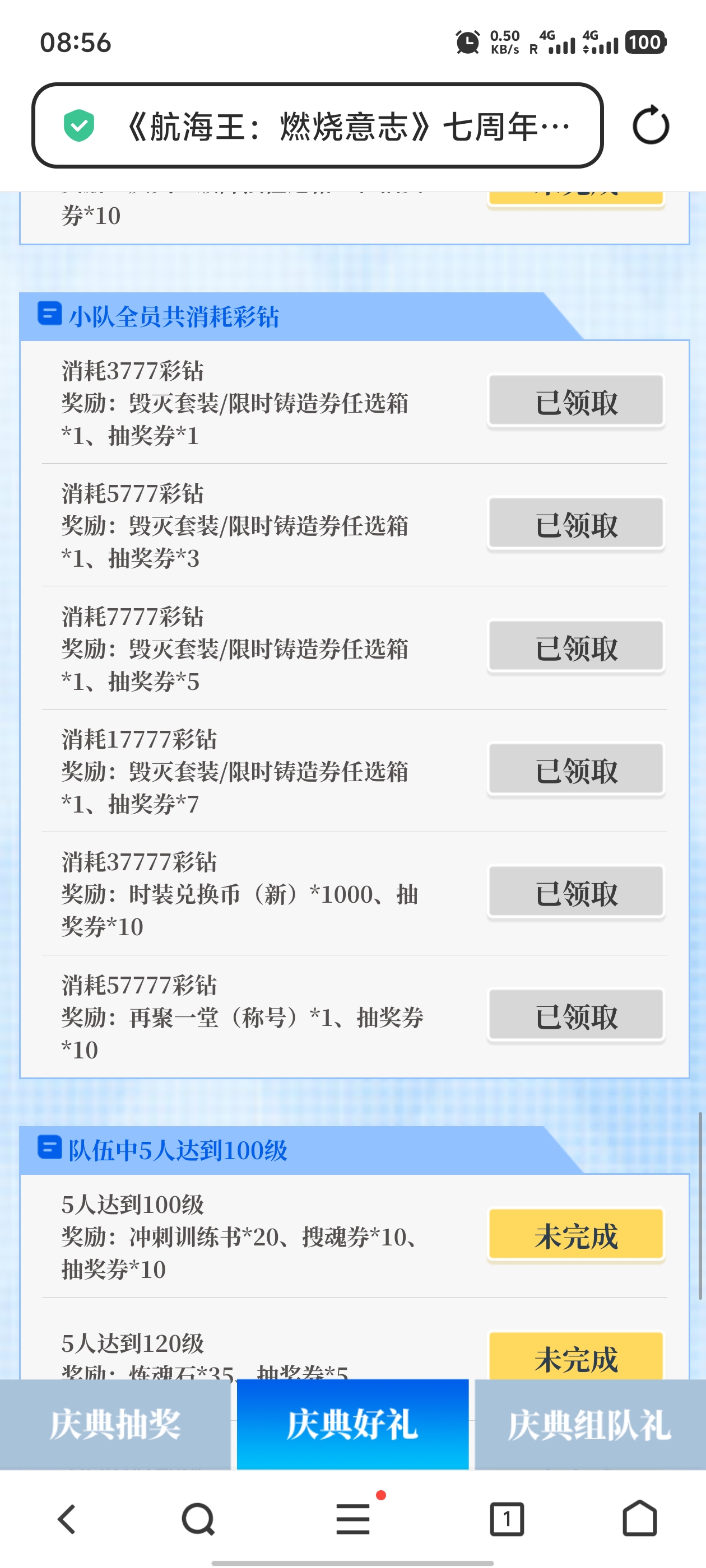Image resolution: width=706 pixels, height=1568 pixels.
Task: Open the browser search icon
Action: (x=198, y=1519)
